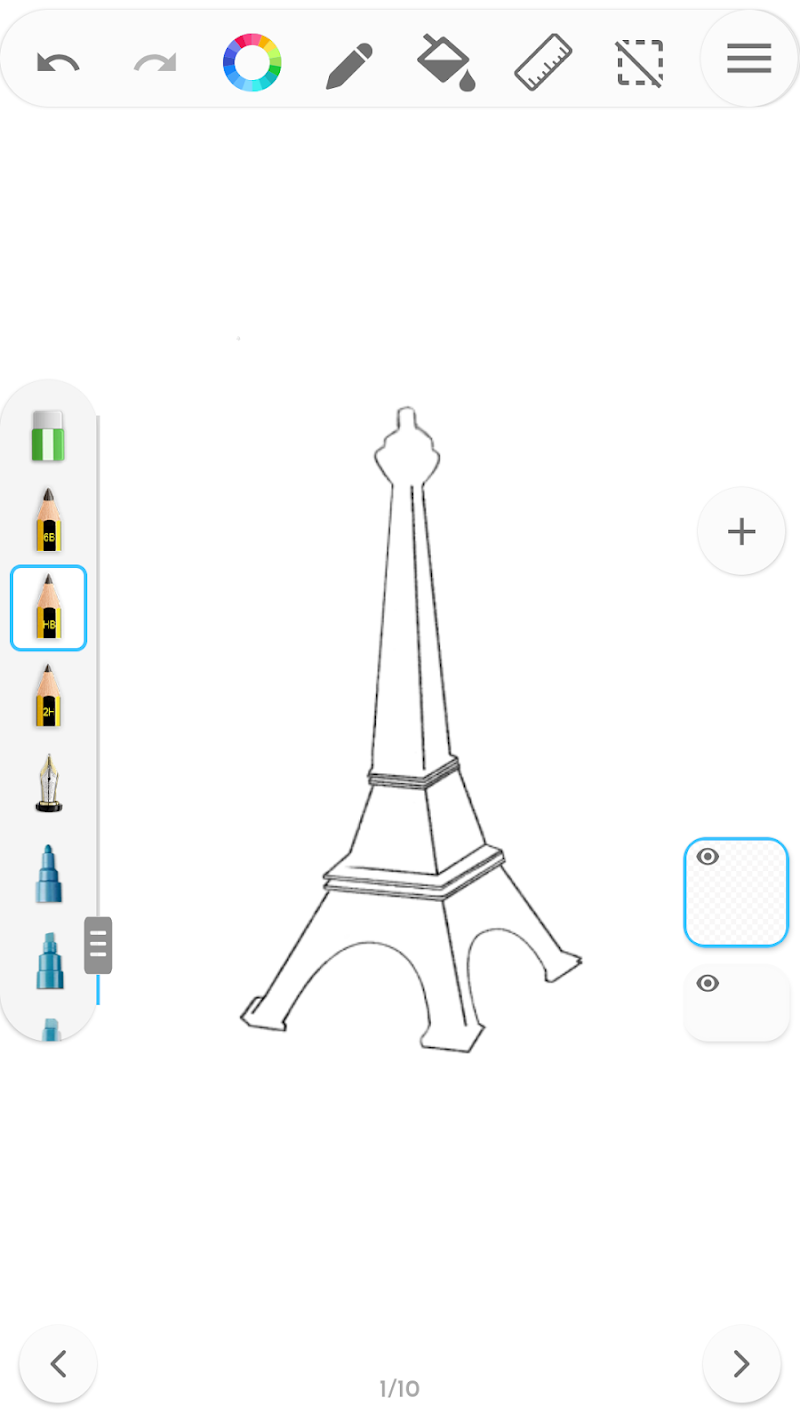The height and width of the screenshot is (1422, 800).
Task: Redo the undone stroke
Action: click(154, 62)
